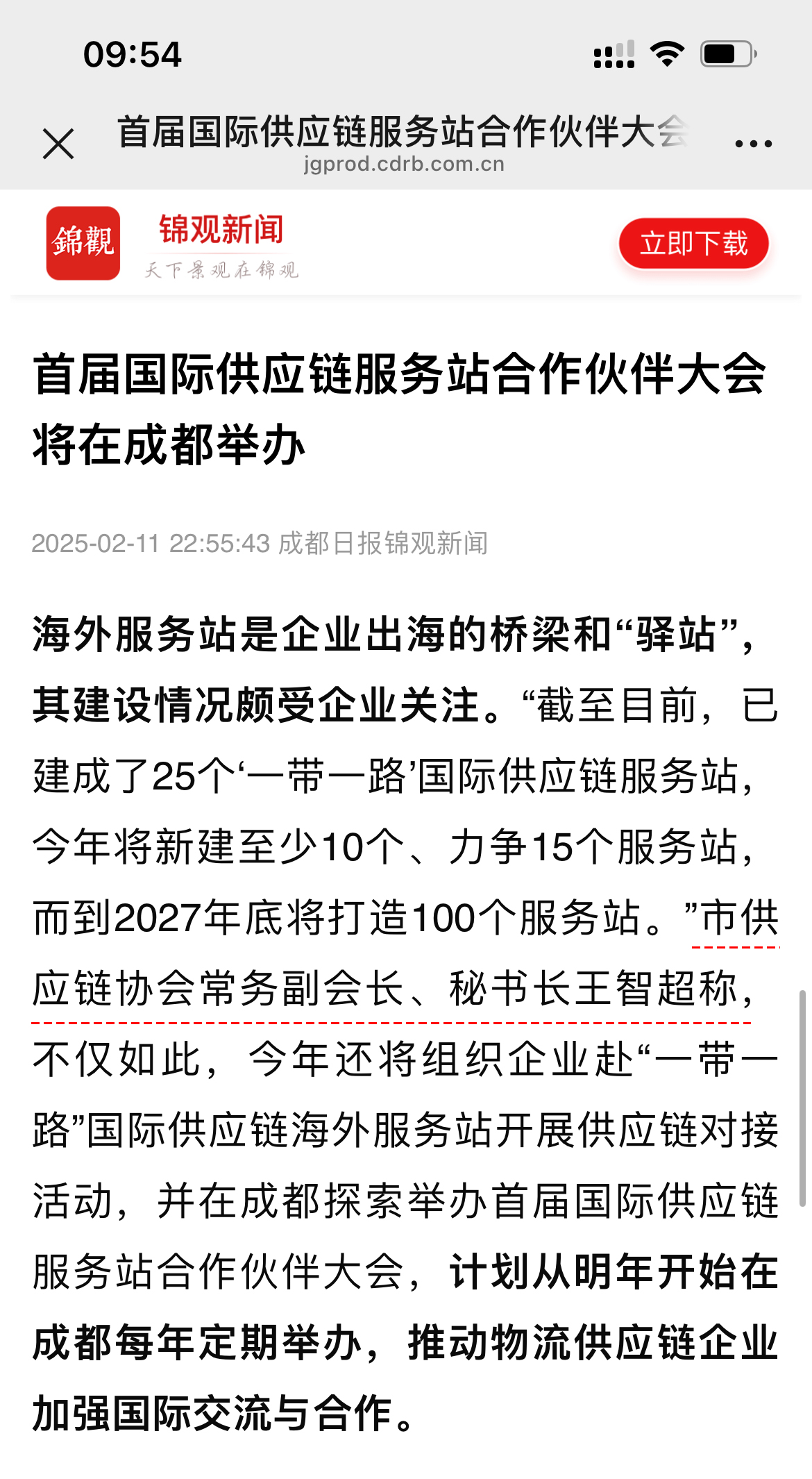Open the 锦观新闻 app banner
Screen dimensions: 812x1479
[221, 244]
